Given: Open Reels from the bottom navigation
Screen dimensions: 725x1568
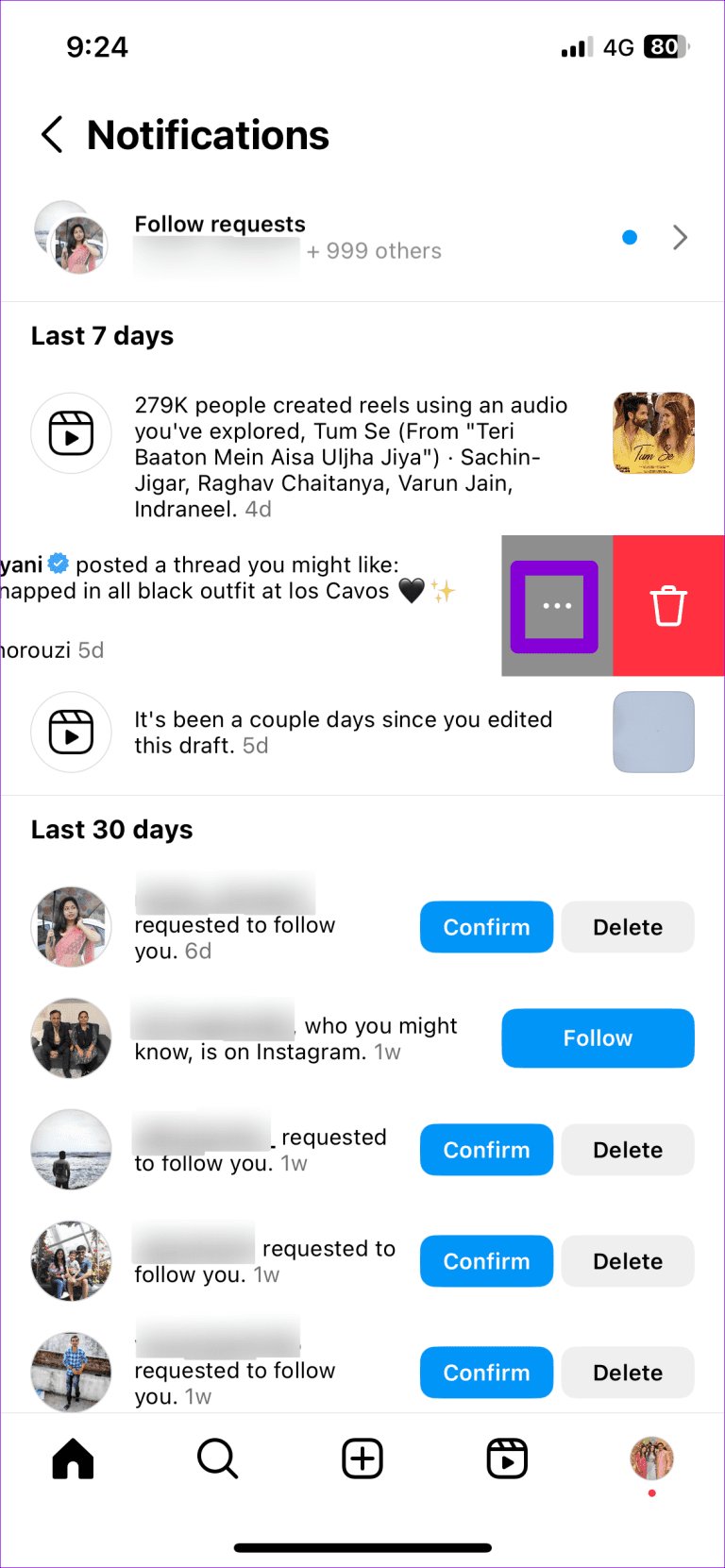Looking at the screenshot, I should click(507, 1458).
